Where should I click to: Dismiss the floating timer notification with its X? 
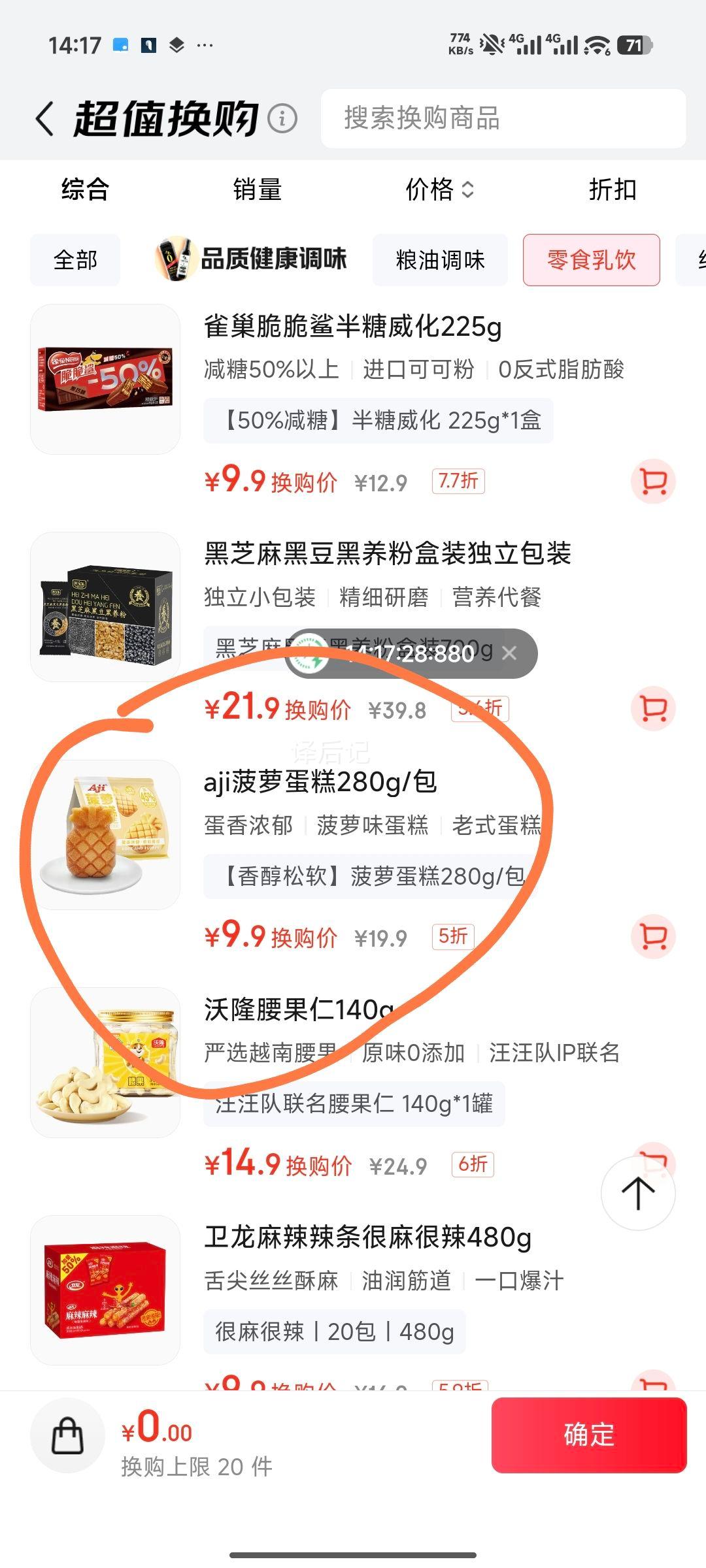509,653
